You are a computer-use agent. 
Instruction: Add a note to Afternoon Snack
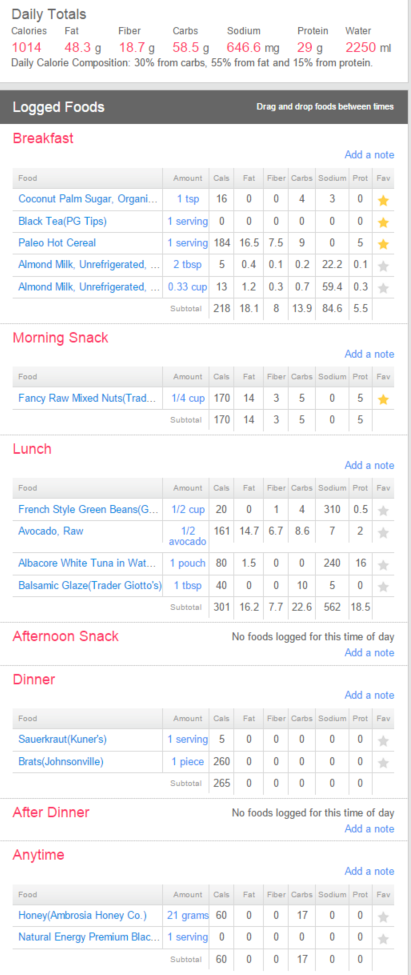[x=369, y=652]
